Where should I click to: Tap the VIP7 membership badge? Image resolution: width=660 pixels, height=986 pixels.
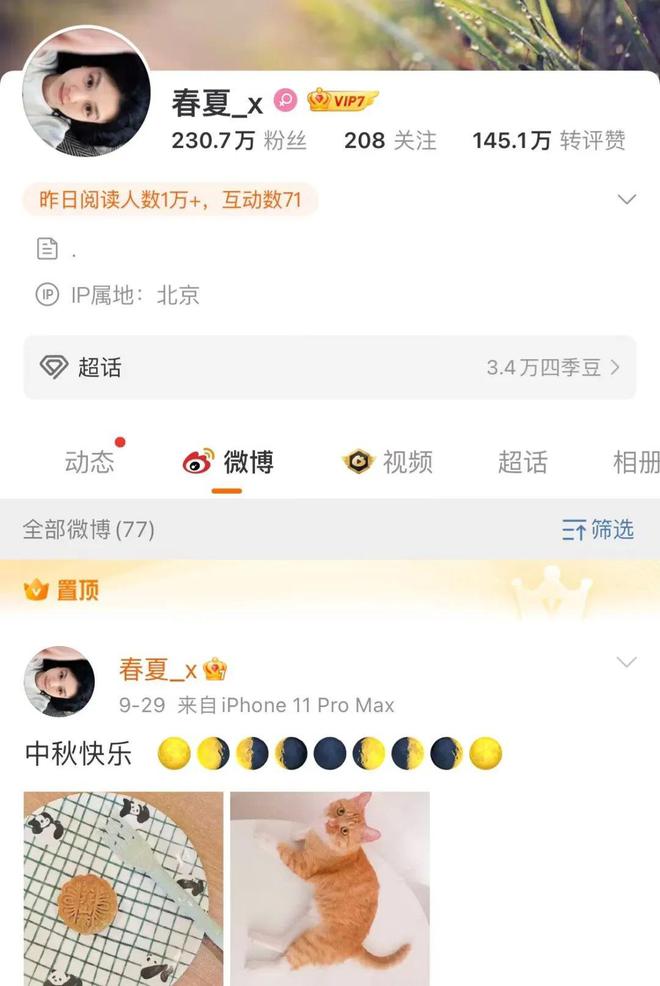pyautogui.click(x=342, y=100)
